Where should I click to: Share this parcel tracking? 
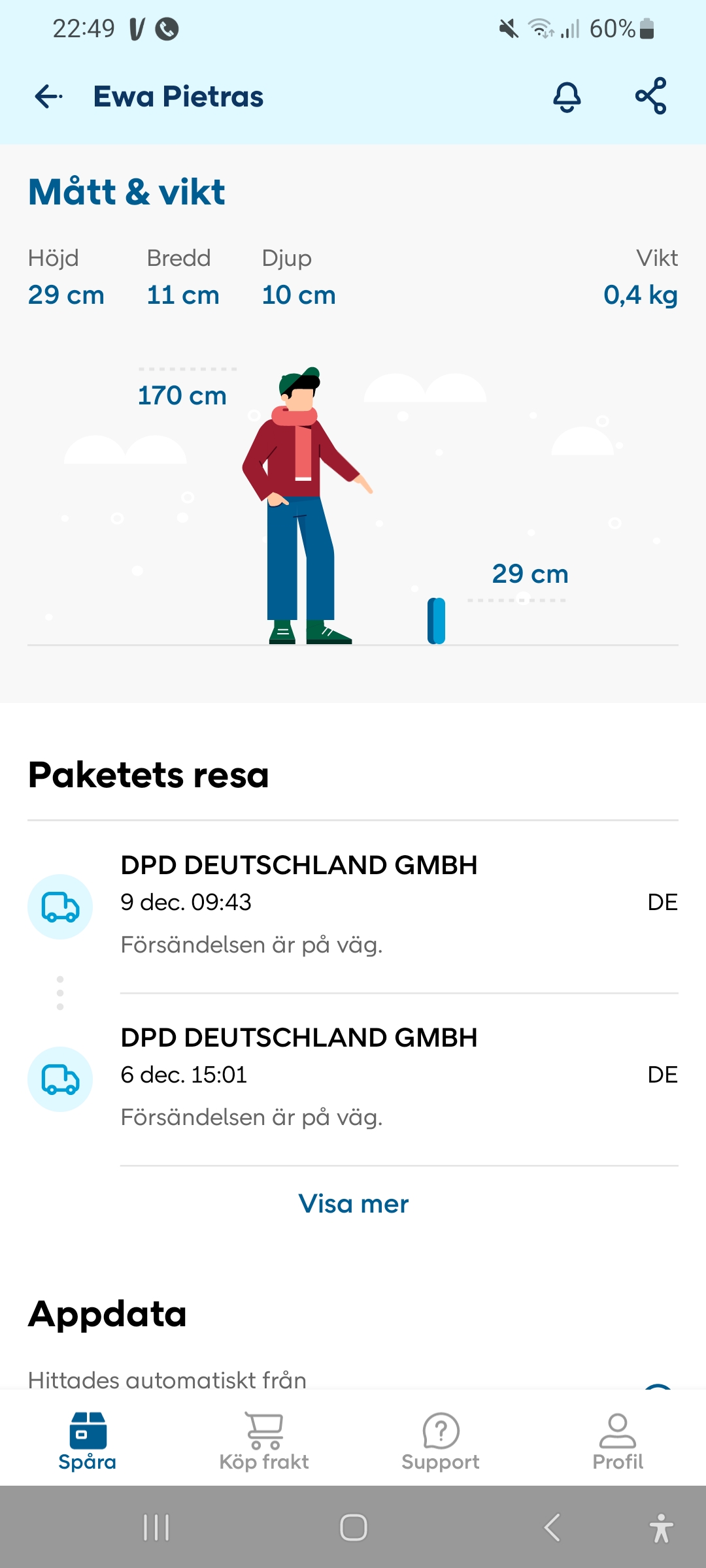[651, 96]
